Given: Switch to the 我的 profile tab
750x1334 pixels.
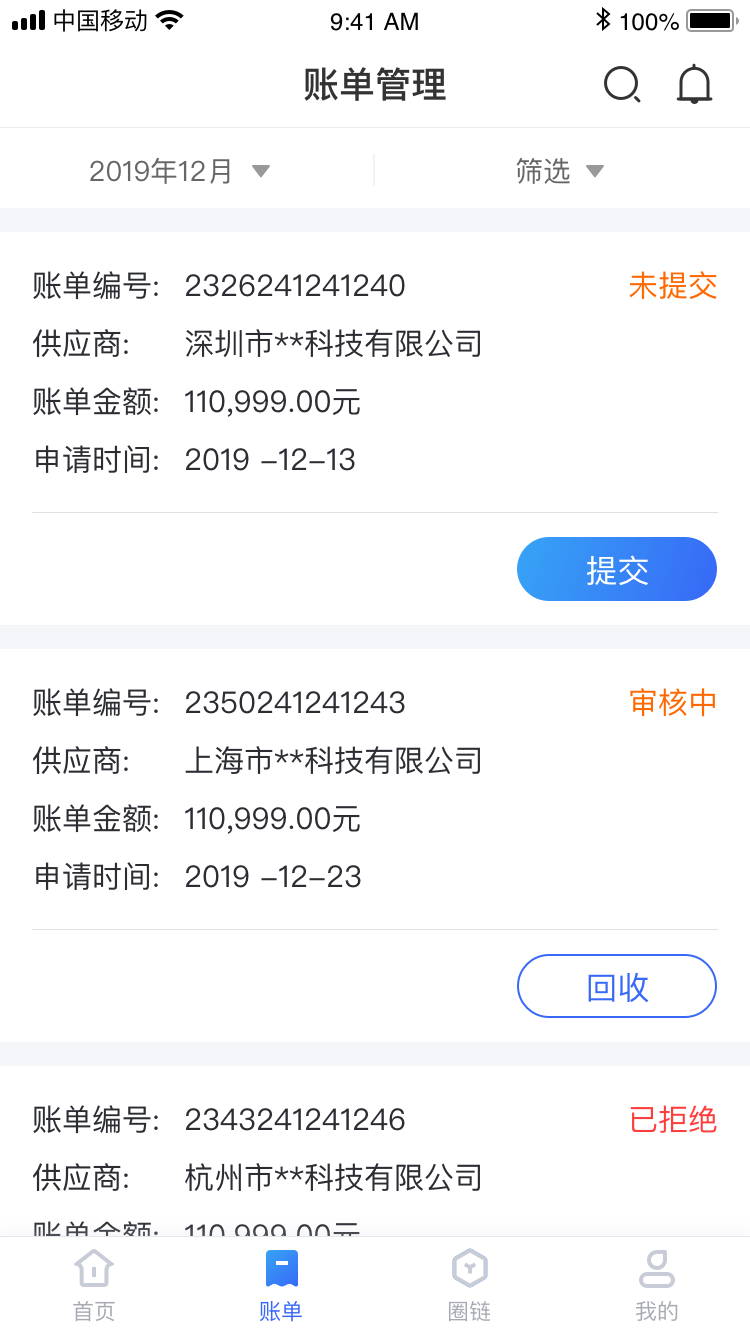Looking at the screenshot, I should tap(656, 1286).
